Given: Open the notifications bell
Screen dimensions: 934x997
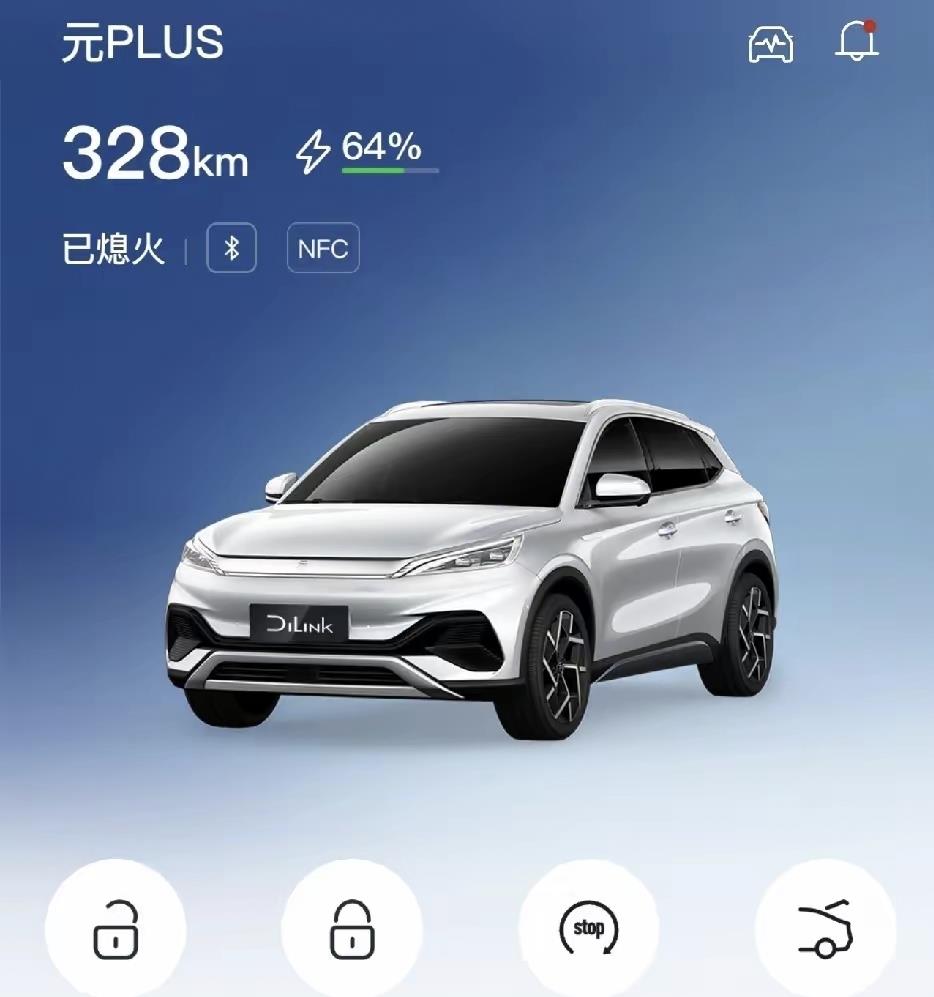Looking at the screenshot, I should 857,43.
